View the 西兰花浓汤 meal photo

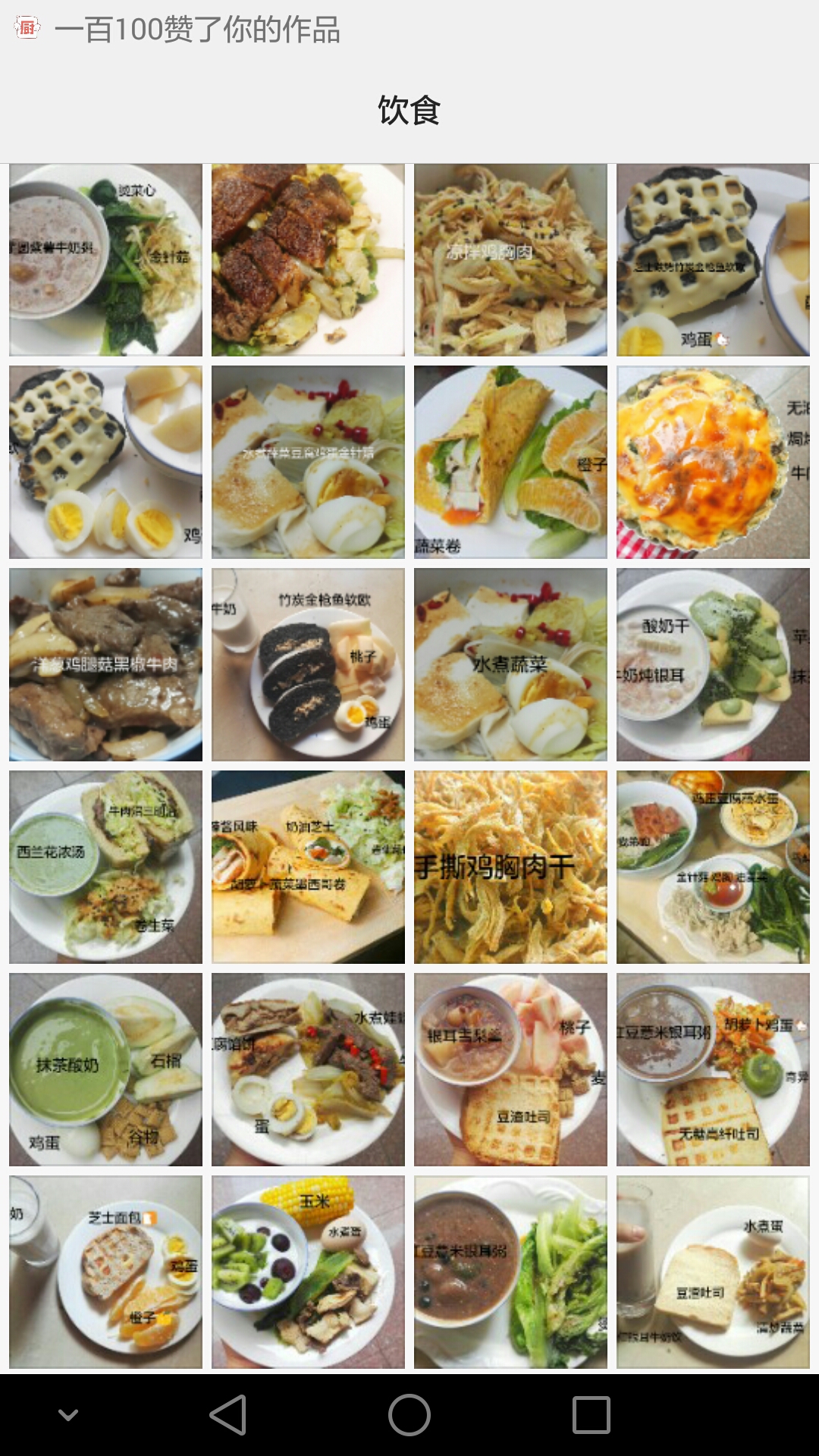pos(105,867)
